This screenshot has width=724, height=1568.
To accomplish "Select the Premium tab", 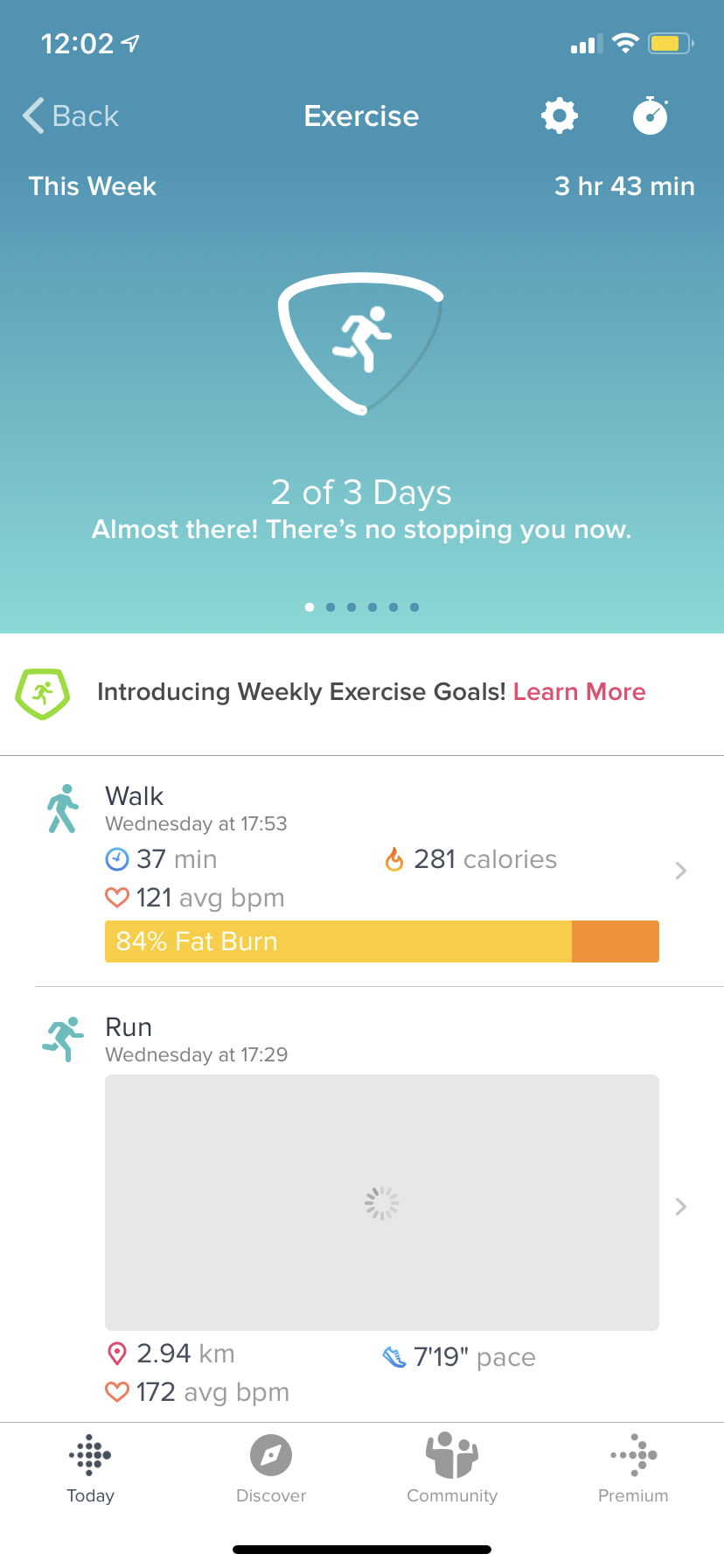I will [633, 1468].
